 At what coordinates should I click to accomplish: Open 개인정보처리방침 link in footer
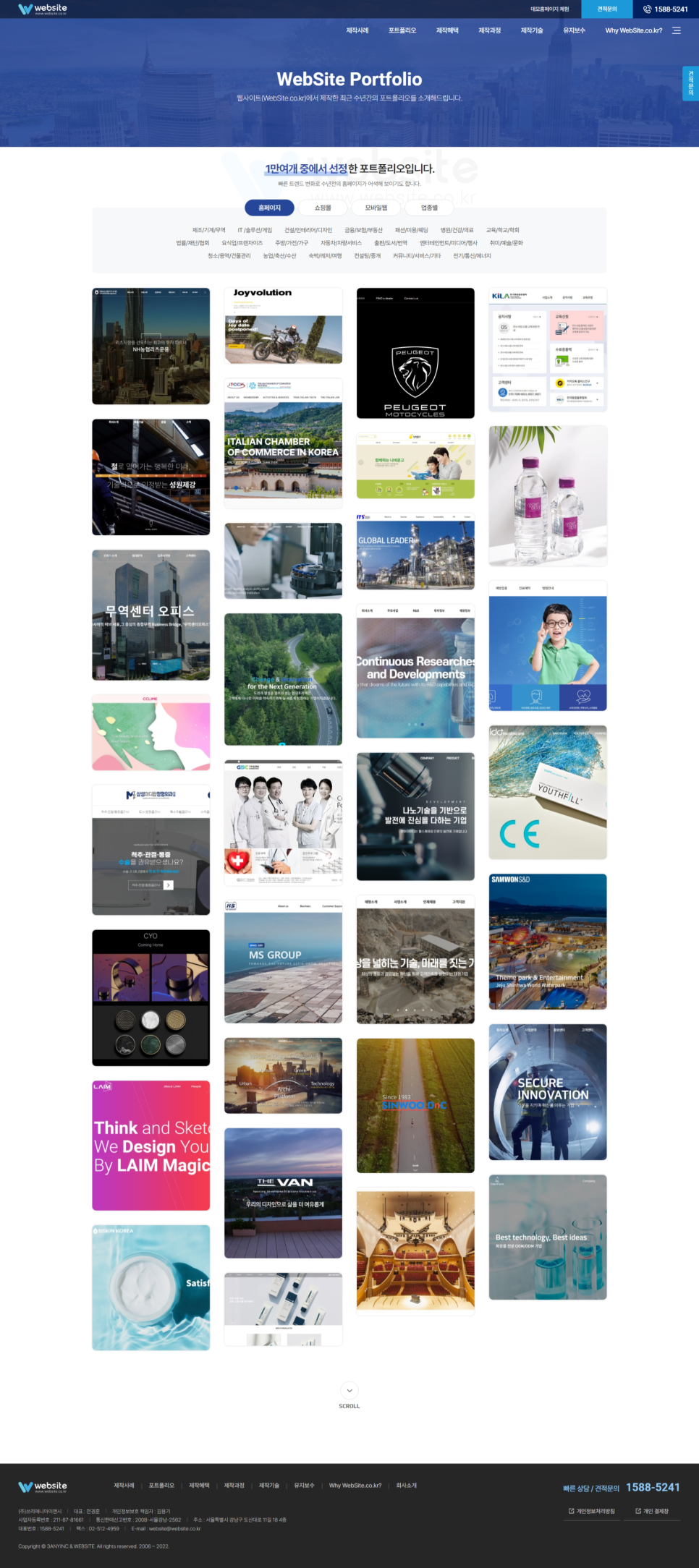[x=592, y=1511]
